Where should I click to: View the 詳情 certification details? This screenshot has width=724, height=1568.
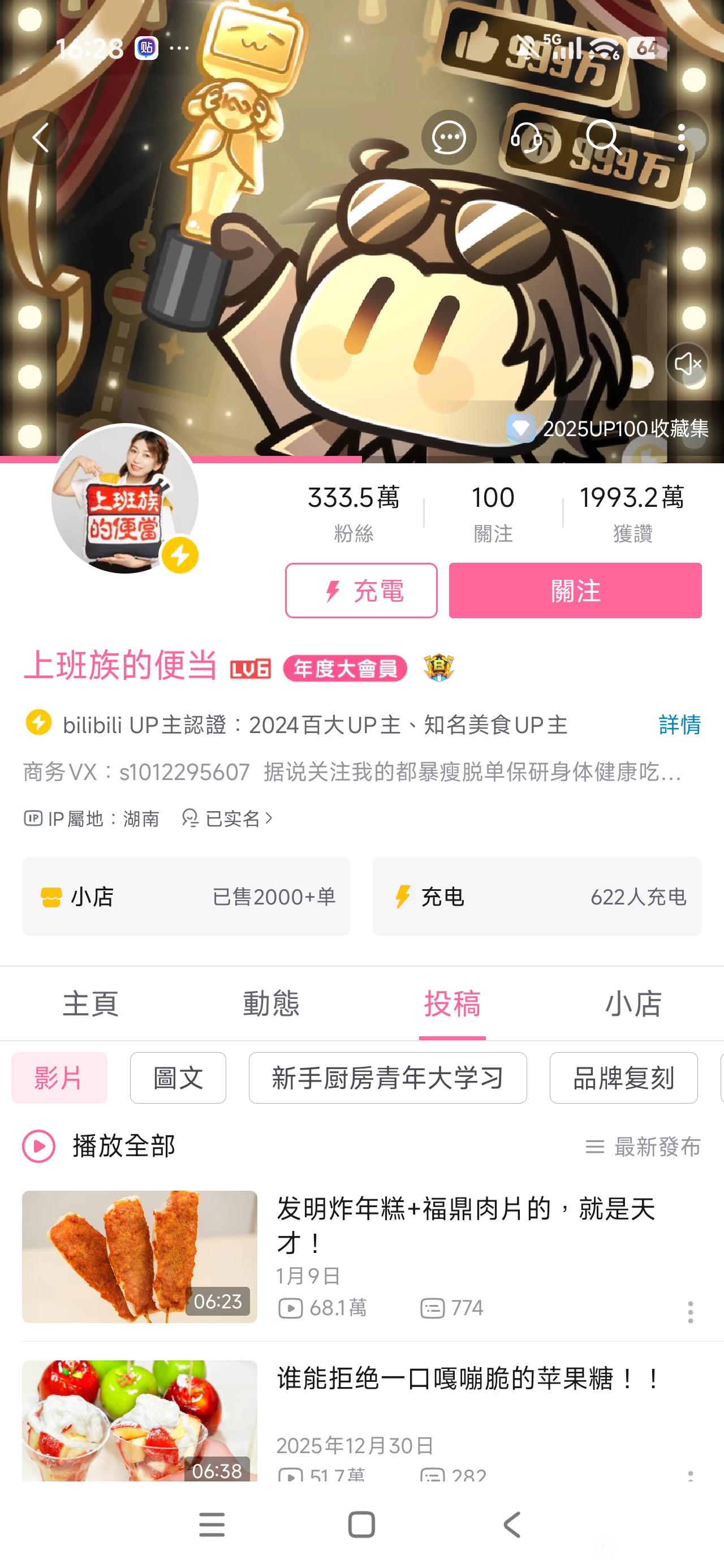679,725
